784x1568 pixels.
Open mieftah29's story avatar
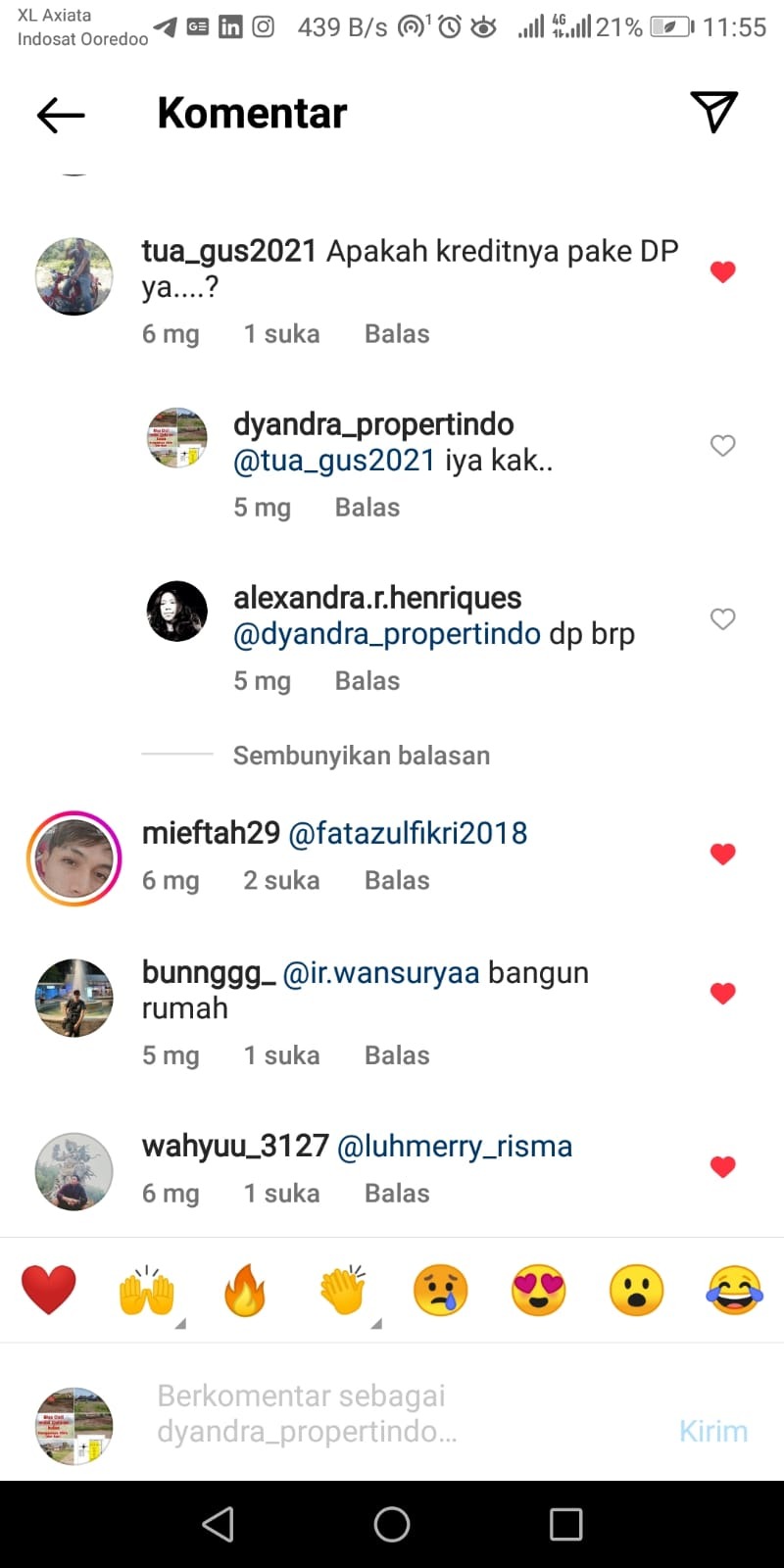pos(74,858)
